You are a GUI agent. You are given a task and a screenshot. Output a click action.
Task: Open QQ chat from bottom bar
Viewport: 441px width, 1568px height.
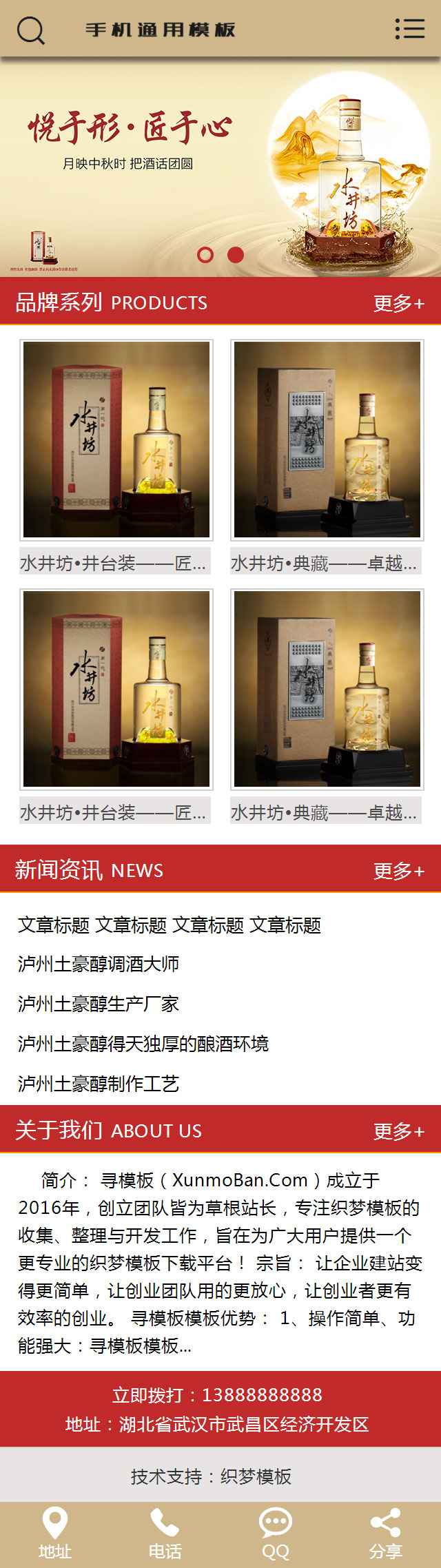(276, 1534)
